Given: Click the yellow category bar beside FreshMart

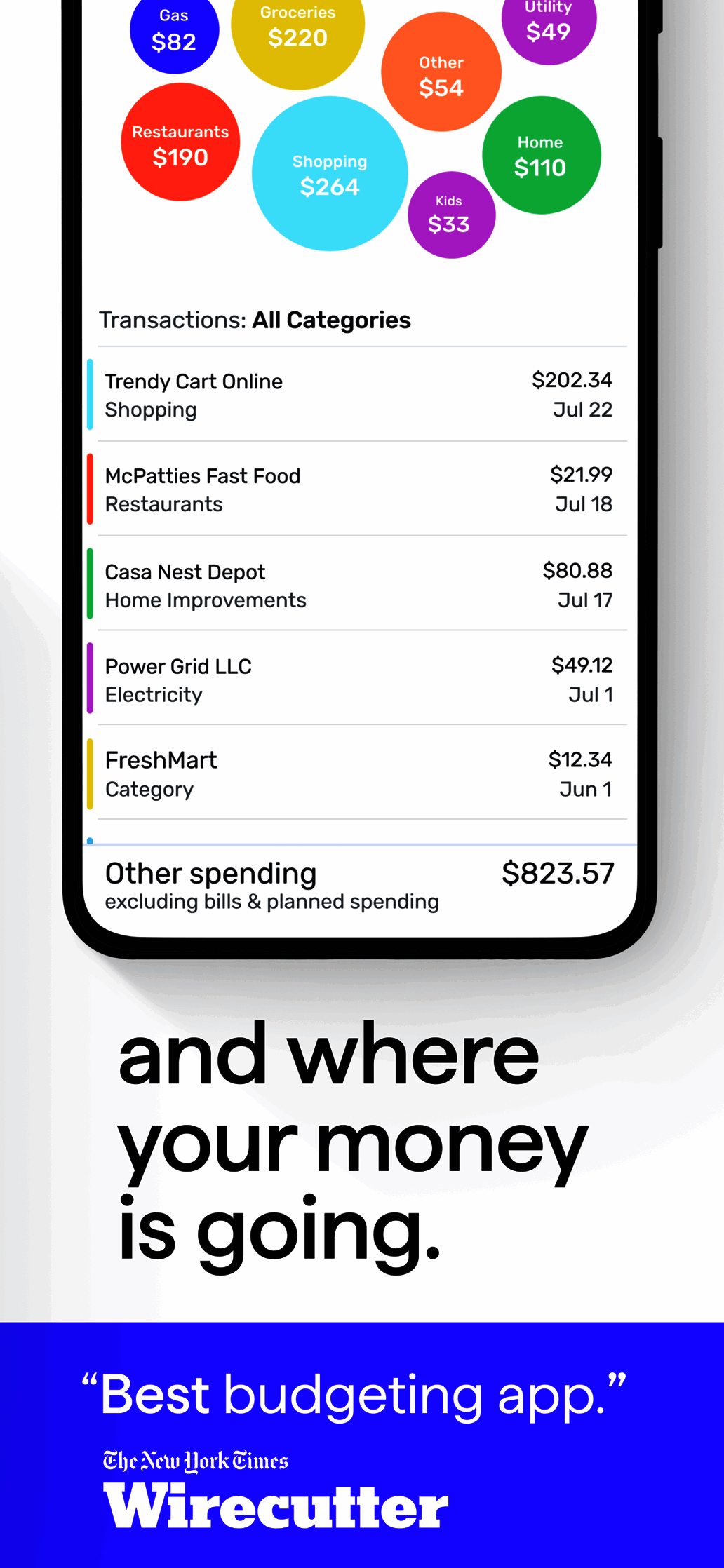Looking at the screenshot, I should tap(90, 773).
